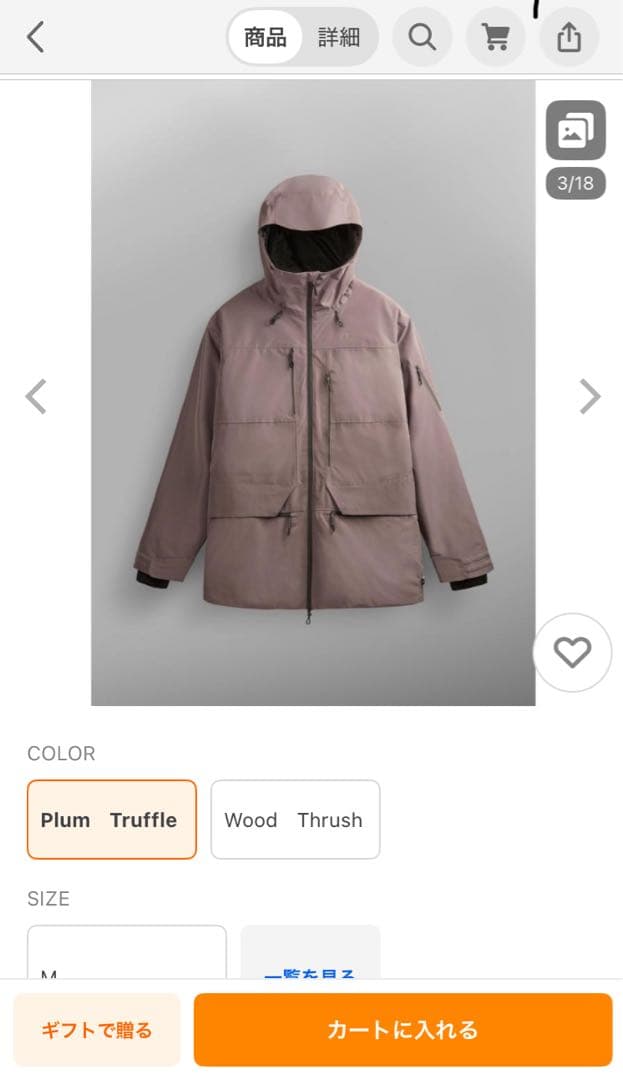Go back to the previous page
Image resolution: width=623 pixels, height=1080 pixels.
point(36,38)
